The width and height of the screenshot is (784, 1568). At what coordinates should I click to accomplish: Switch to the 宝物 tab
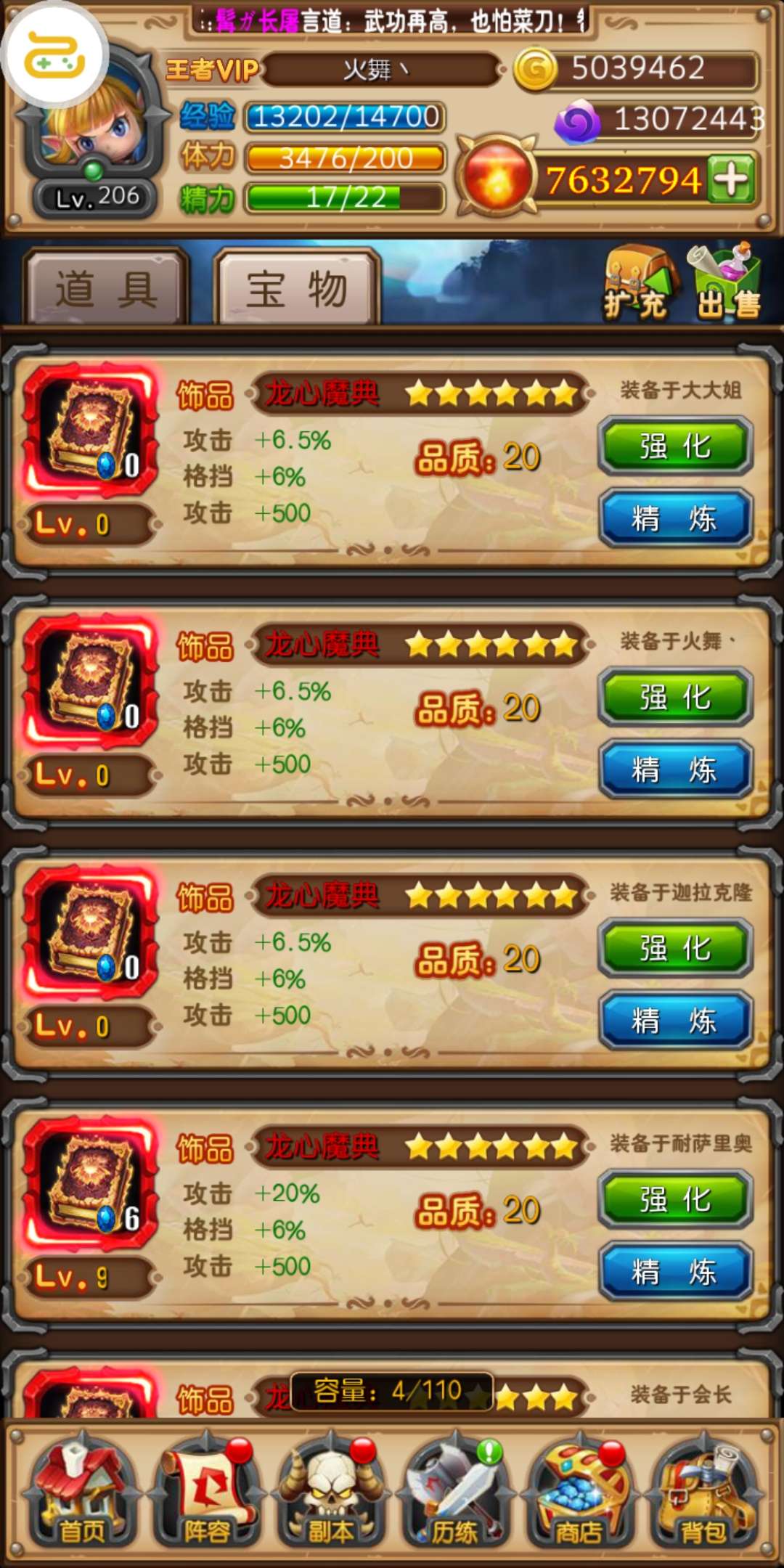coord(297,287)
